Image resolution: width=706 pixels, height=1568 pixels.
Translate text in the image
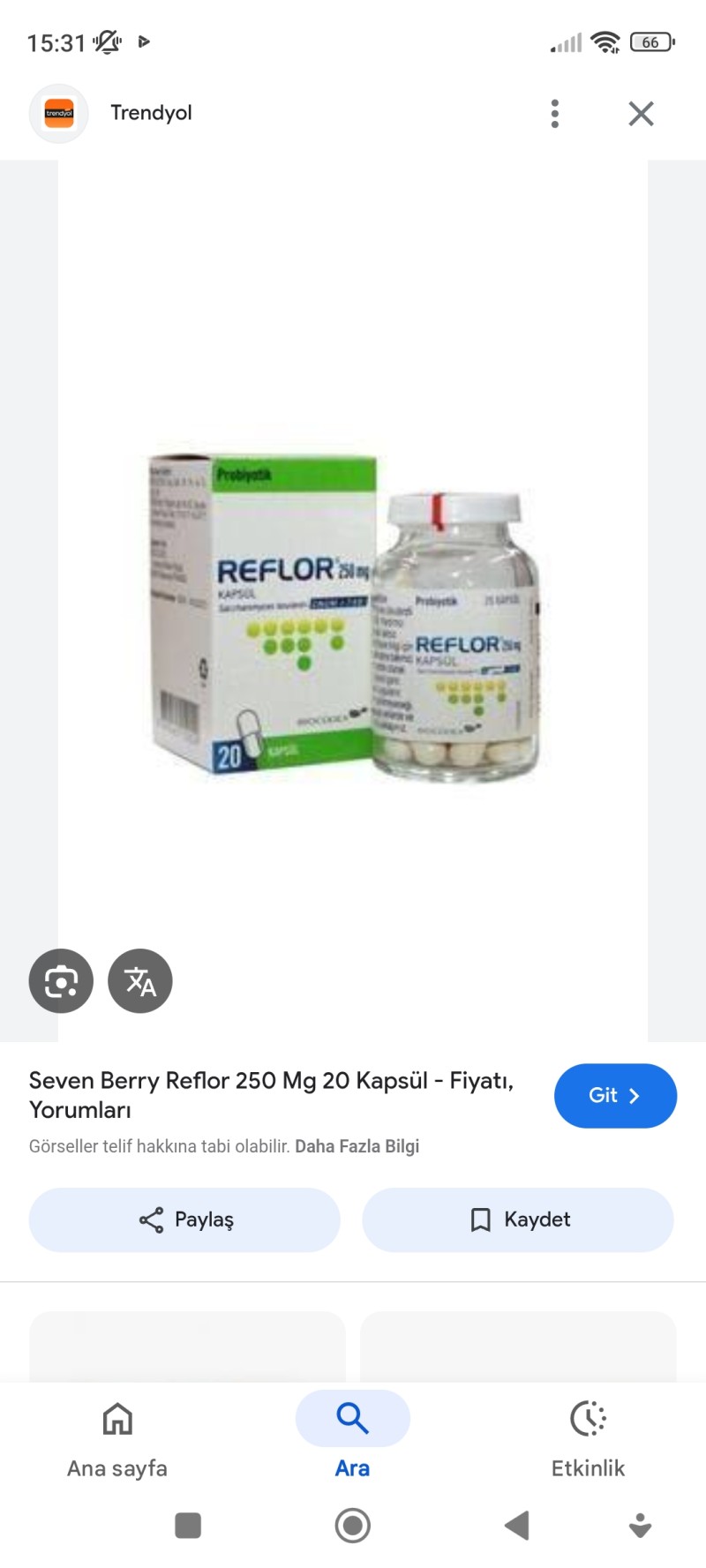140,980
